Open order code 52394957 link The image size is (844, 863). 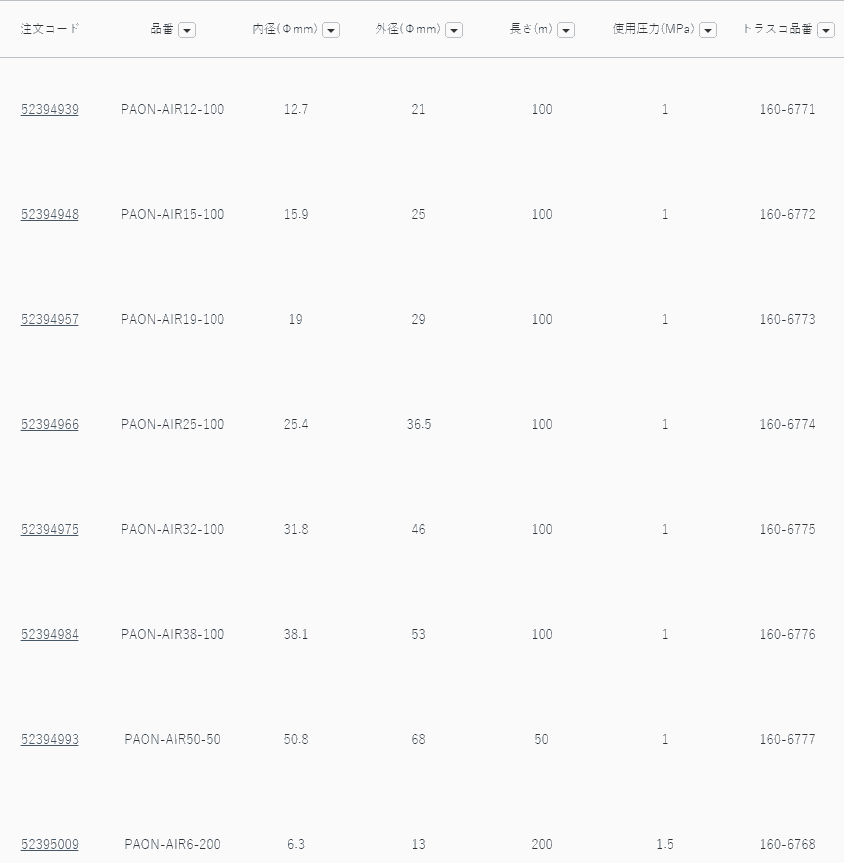[x=49, y=319]
